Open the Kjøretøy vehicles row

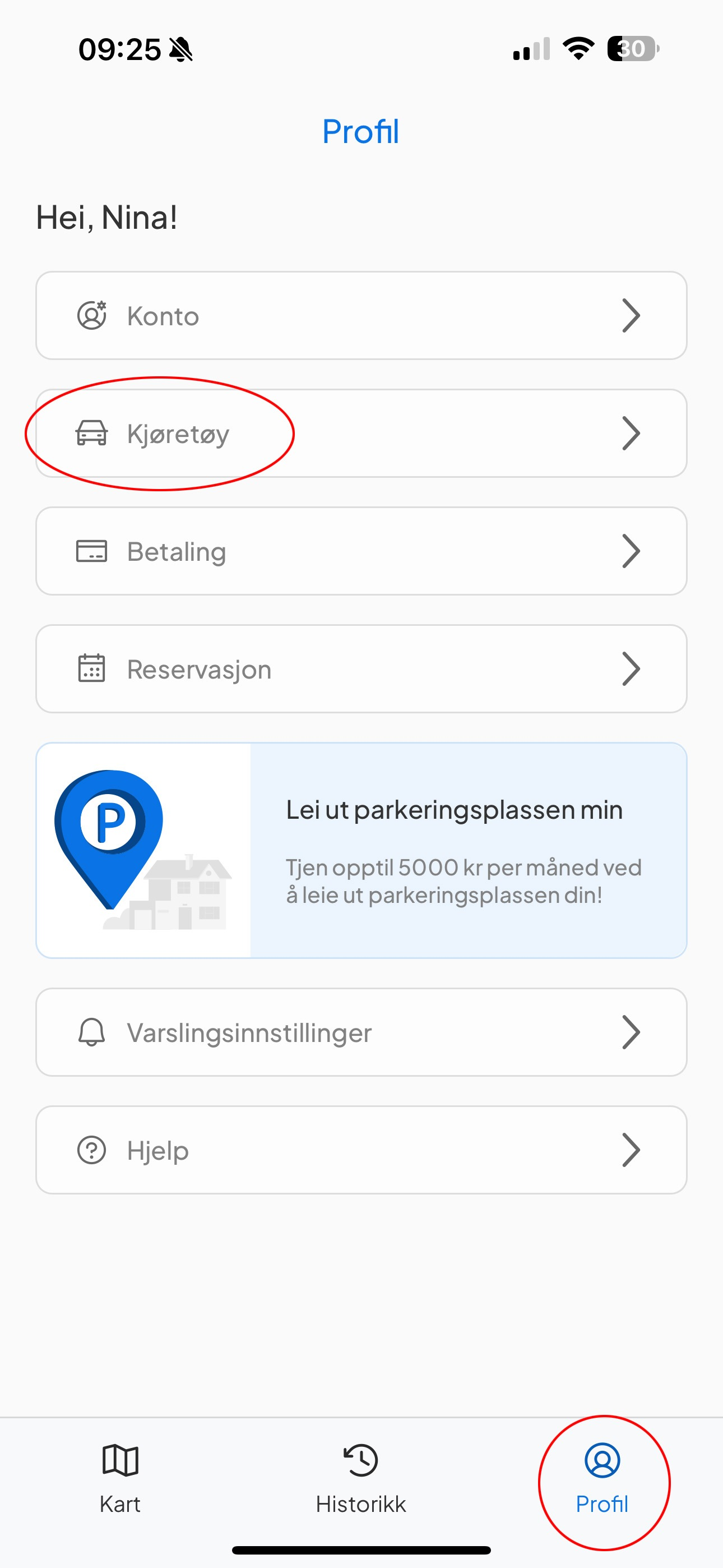(x=361, y=433)
